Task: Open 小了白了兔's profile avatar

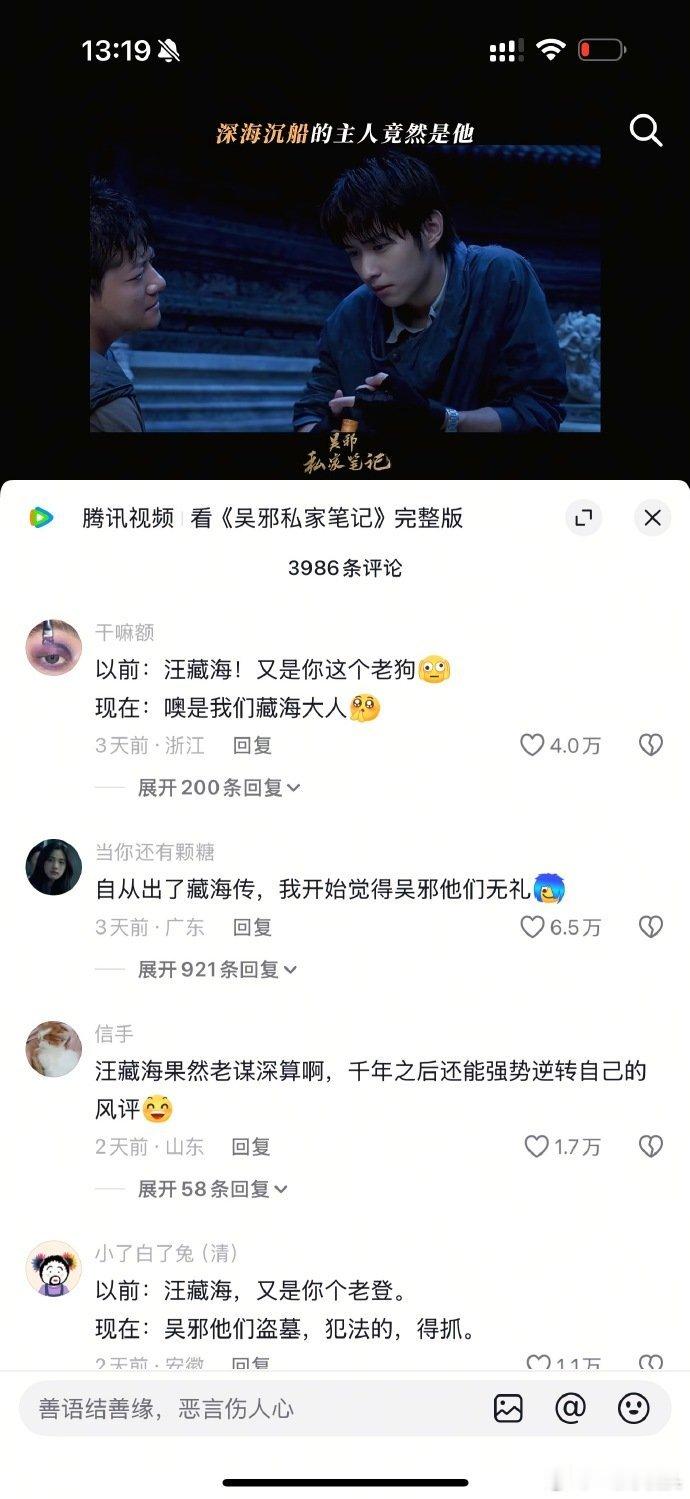Action: 53,1269
